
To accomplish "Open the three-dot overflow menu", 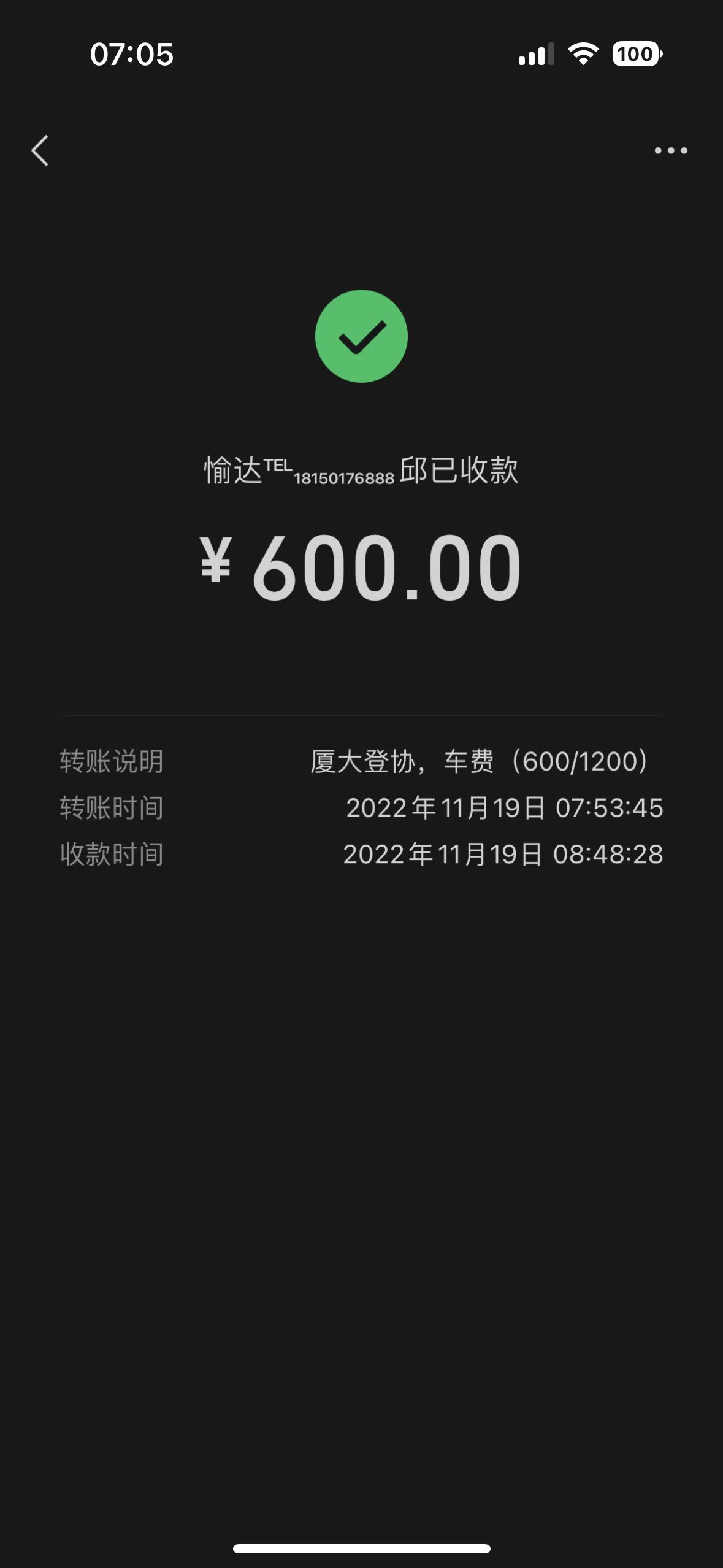I will (x=670, y=151).
